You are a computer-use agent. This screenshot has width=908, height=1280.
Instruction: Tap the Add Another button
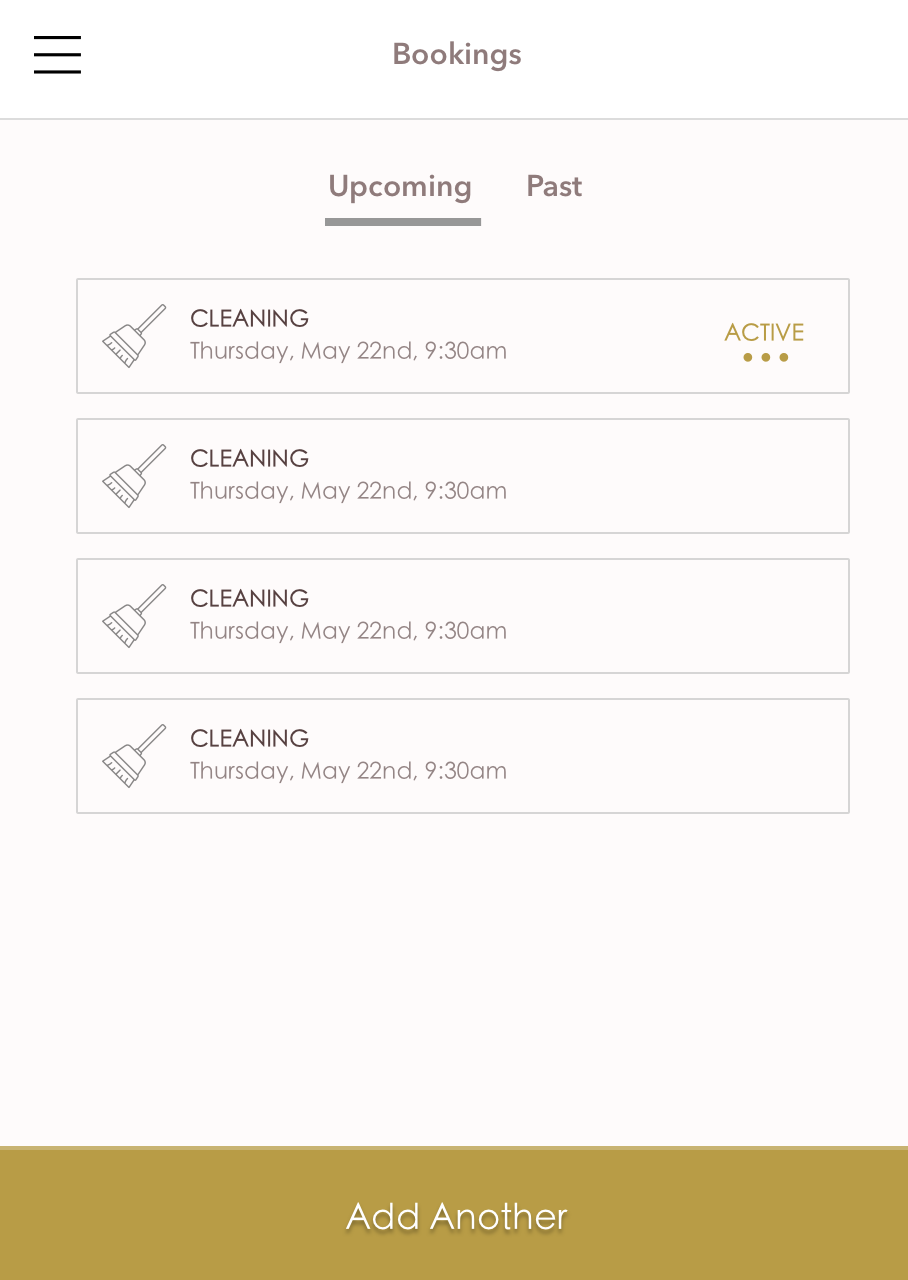454,1215
